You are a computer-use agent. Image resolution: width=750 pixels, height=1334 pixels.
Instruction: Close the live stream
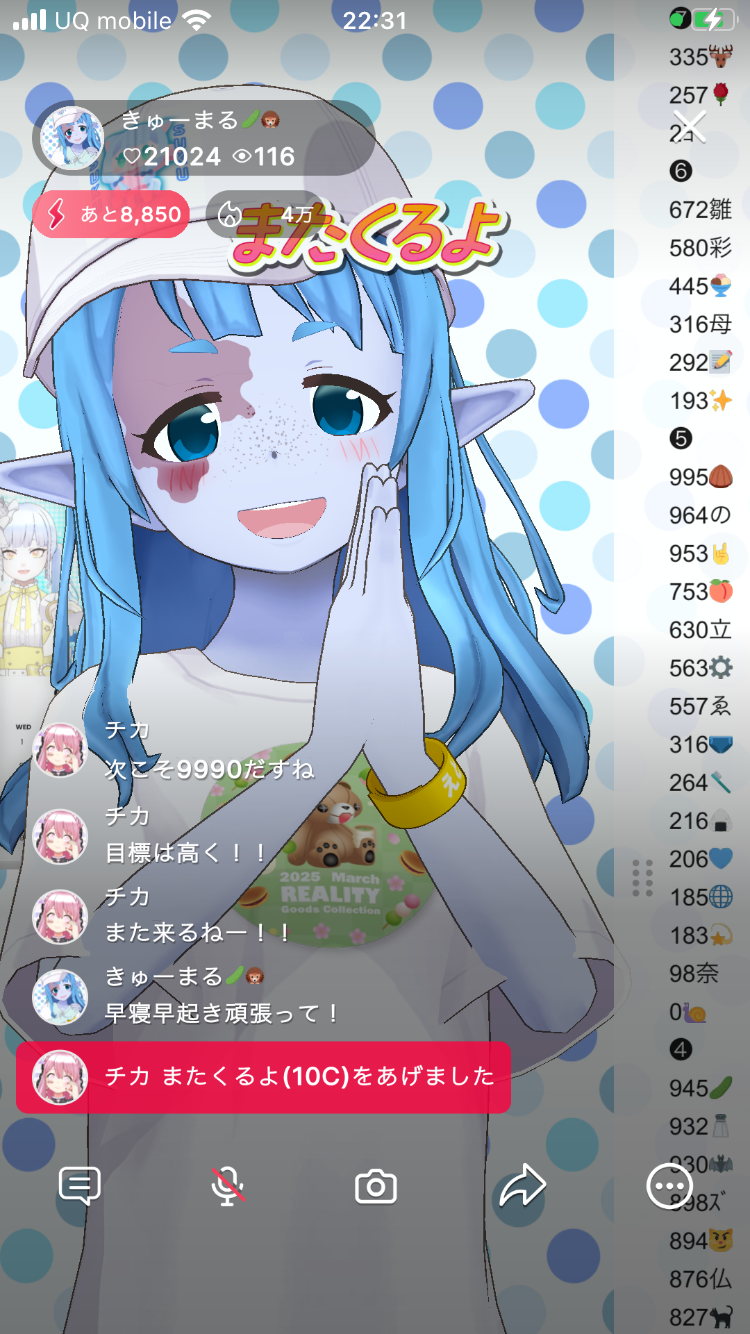click(690, 127)
